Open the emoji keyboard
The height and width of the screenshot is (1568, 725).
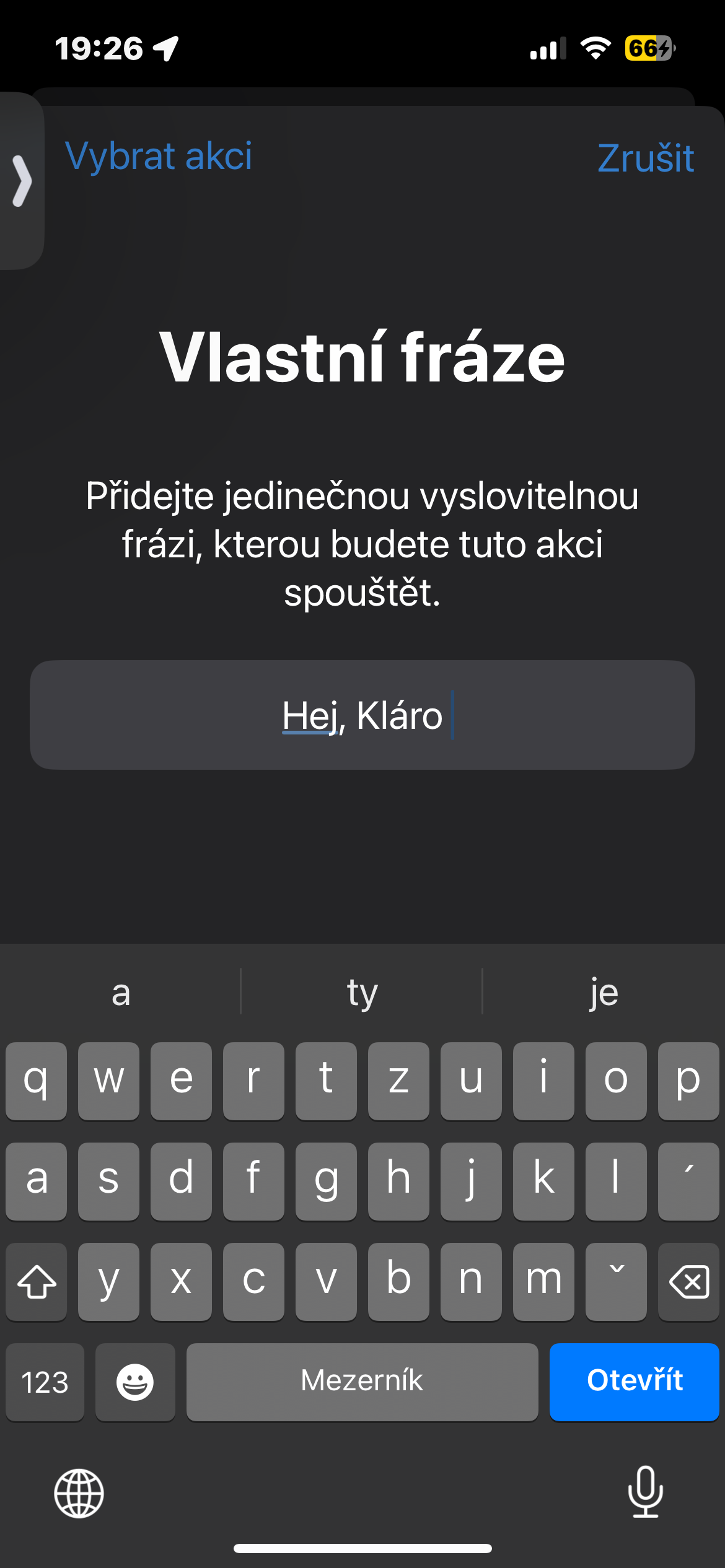coord(135,1382)
